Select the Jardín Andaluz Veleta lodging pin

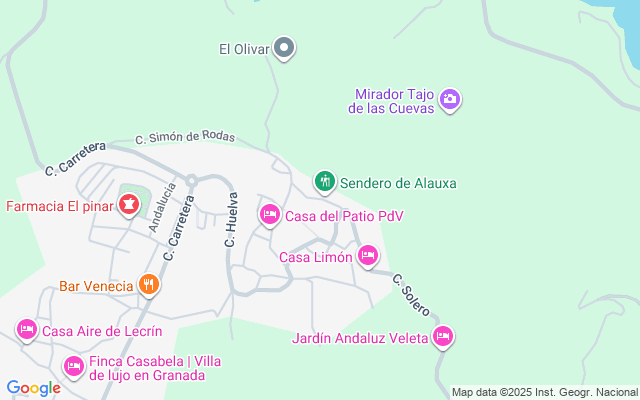tap(443, 337)
